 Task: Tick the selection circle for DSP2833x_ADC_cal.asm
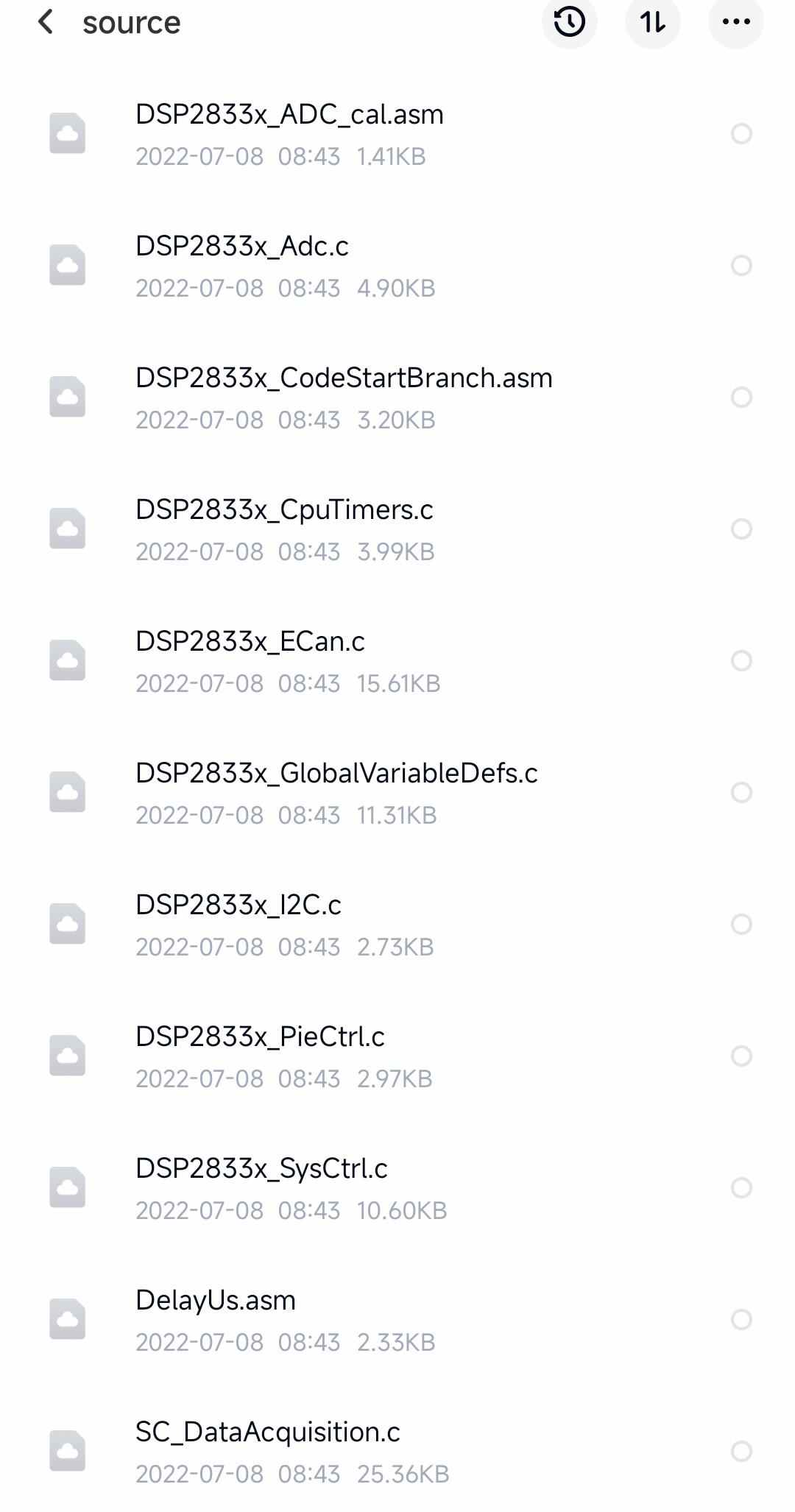pyautogui.click(x=741, y=133)
